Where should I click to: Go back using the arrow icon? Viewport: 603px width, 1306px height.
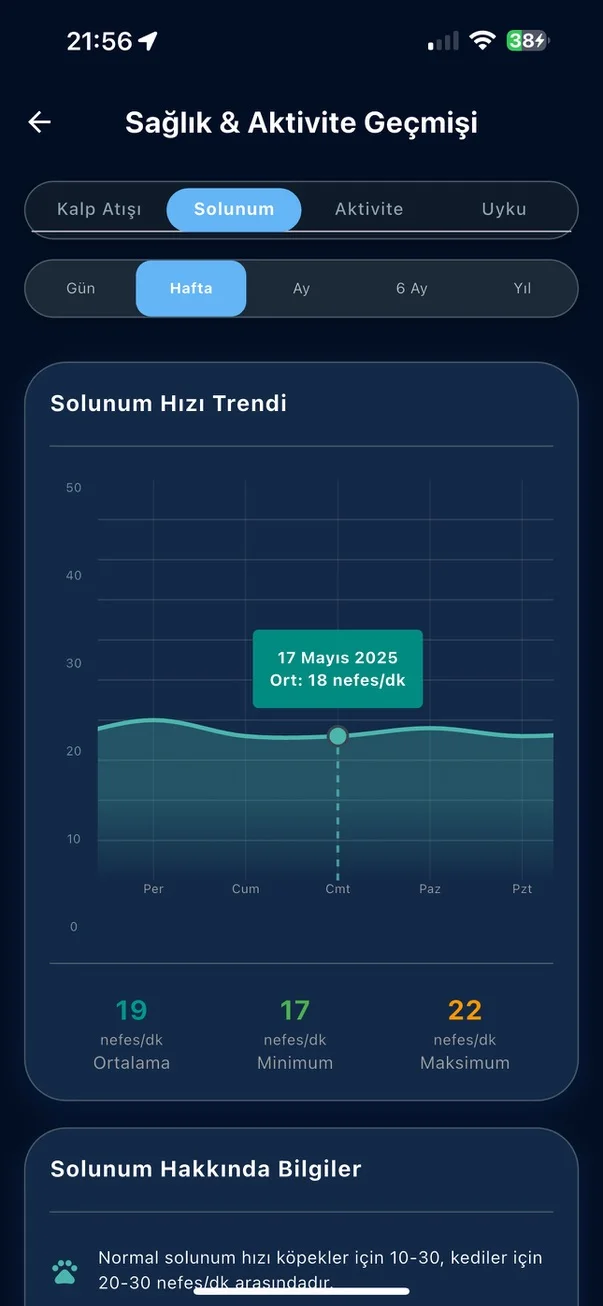click(x=40, y=122)
